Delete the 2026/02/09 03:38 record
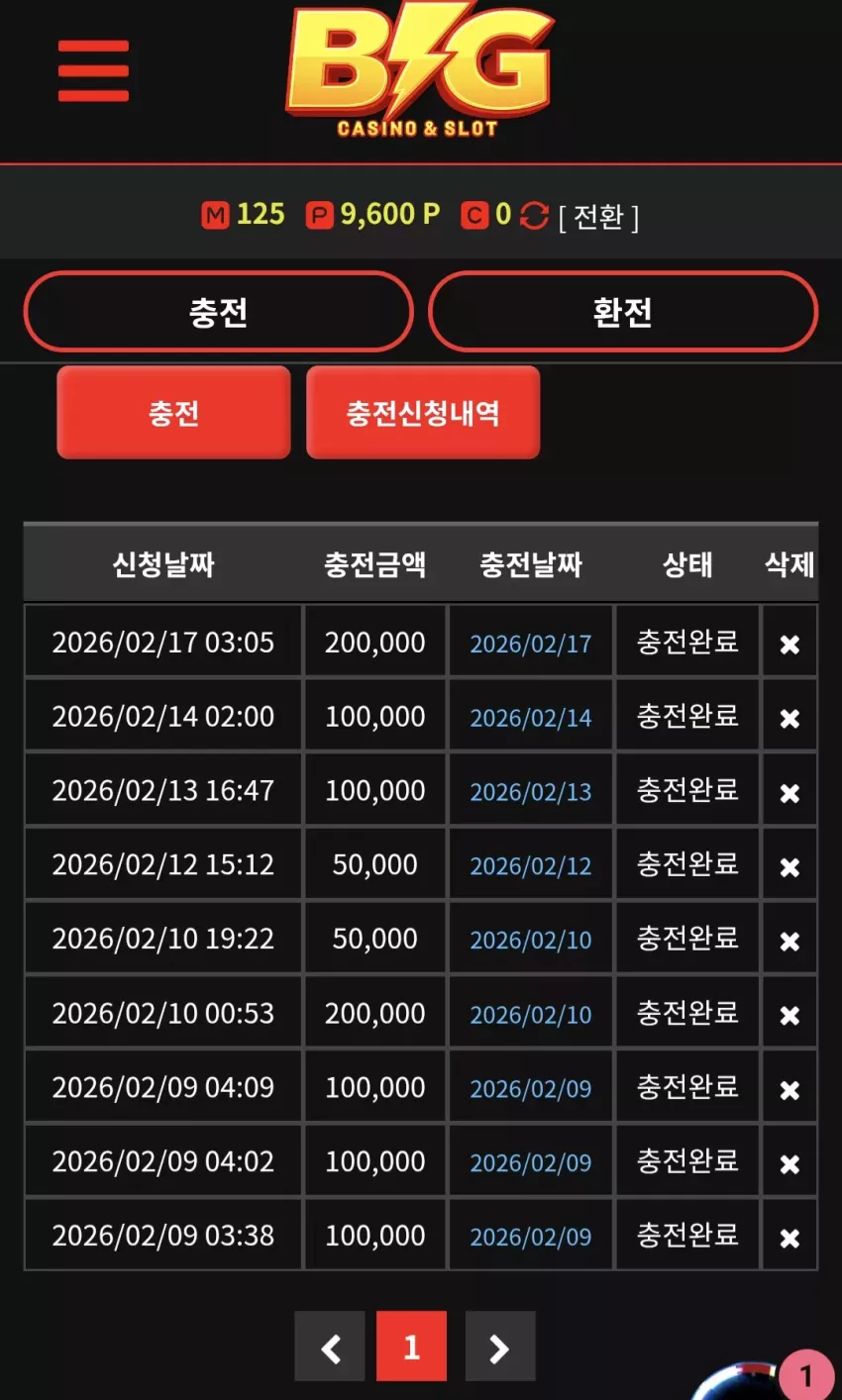Screen dimensions: 842x1400 pos(789,1238)
